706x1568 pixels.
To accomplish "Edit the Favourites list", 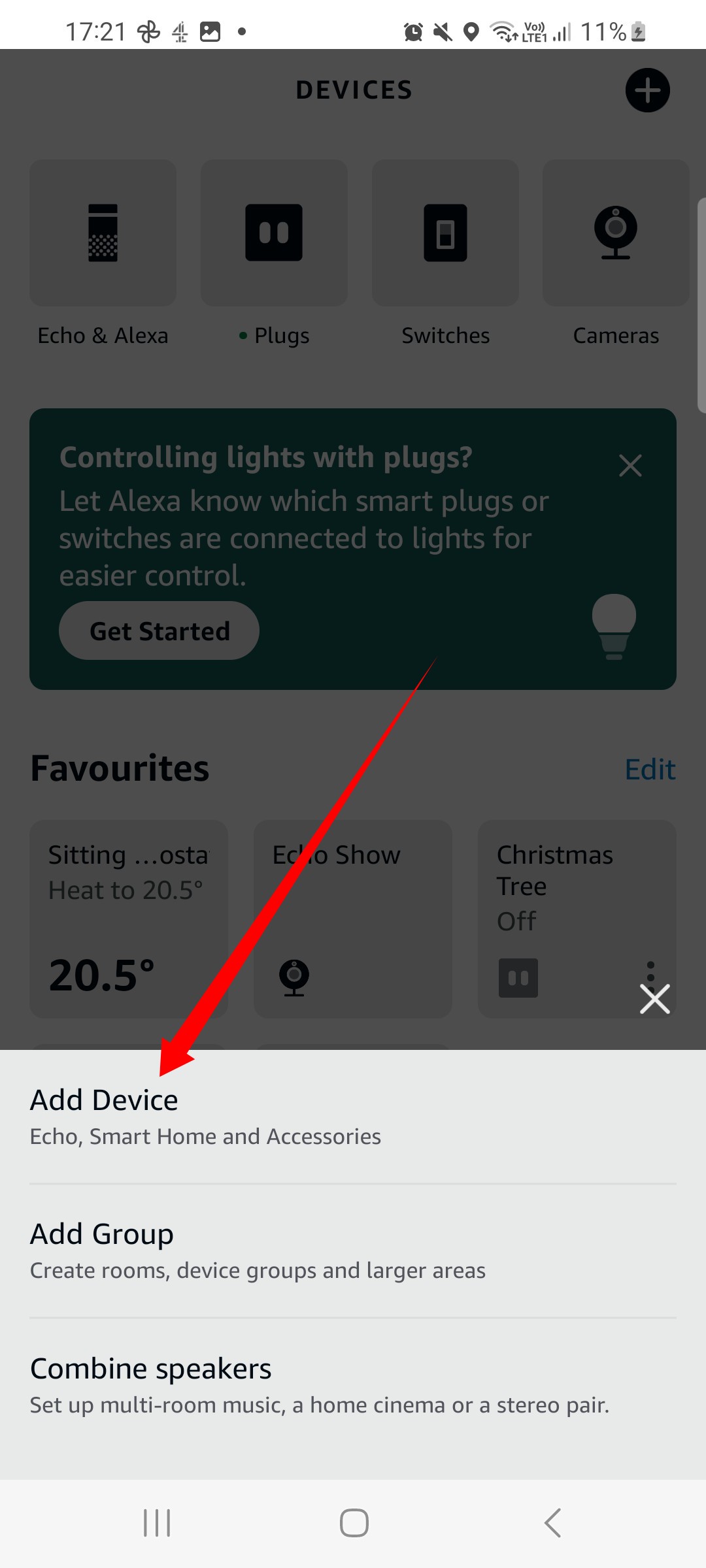I will pos(650,770).
